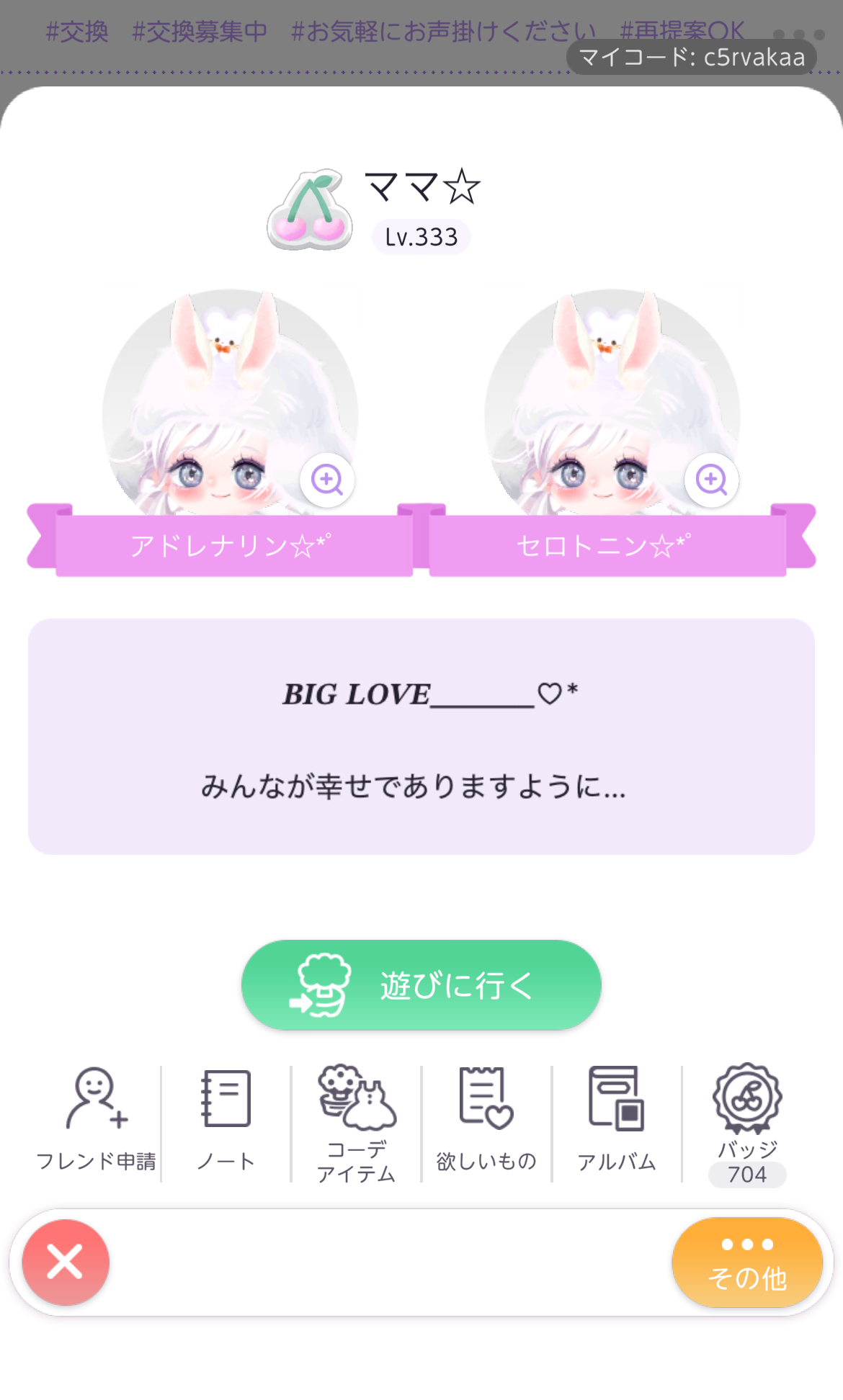Zoom in on the セロトニン avatar

(711, 480)
